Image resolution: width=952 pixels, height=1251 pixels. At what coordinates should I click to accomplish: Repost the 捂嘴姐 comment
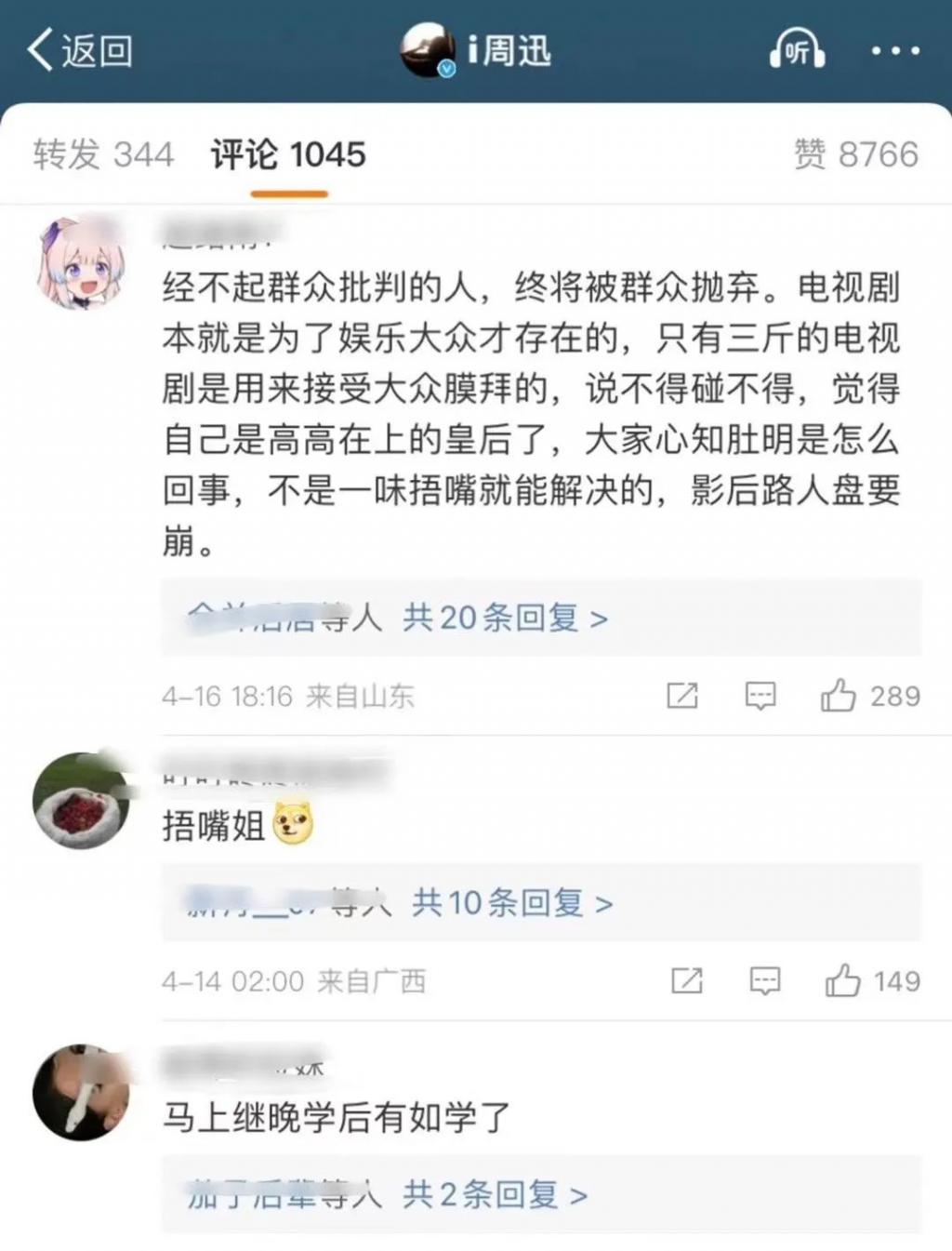click(687, 981)
